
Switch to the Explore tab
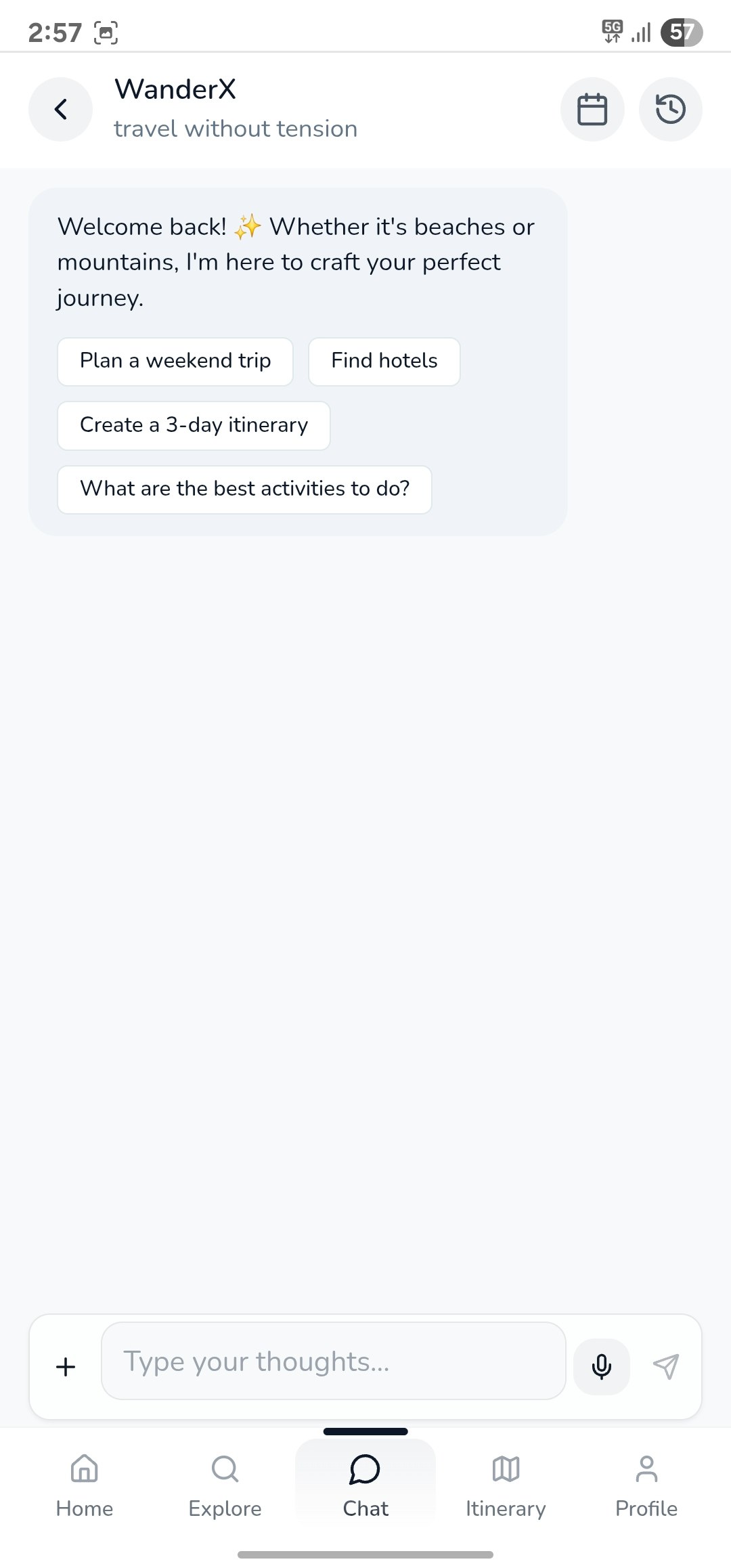(225, 1486)
